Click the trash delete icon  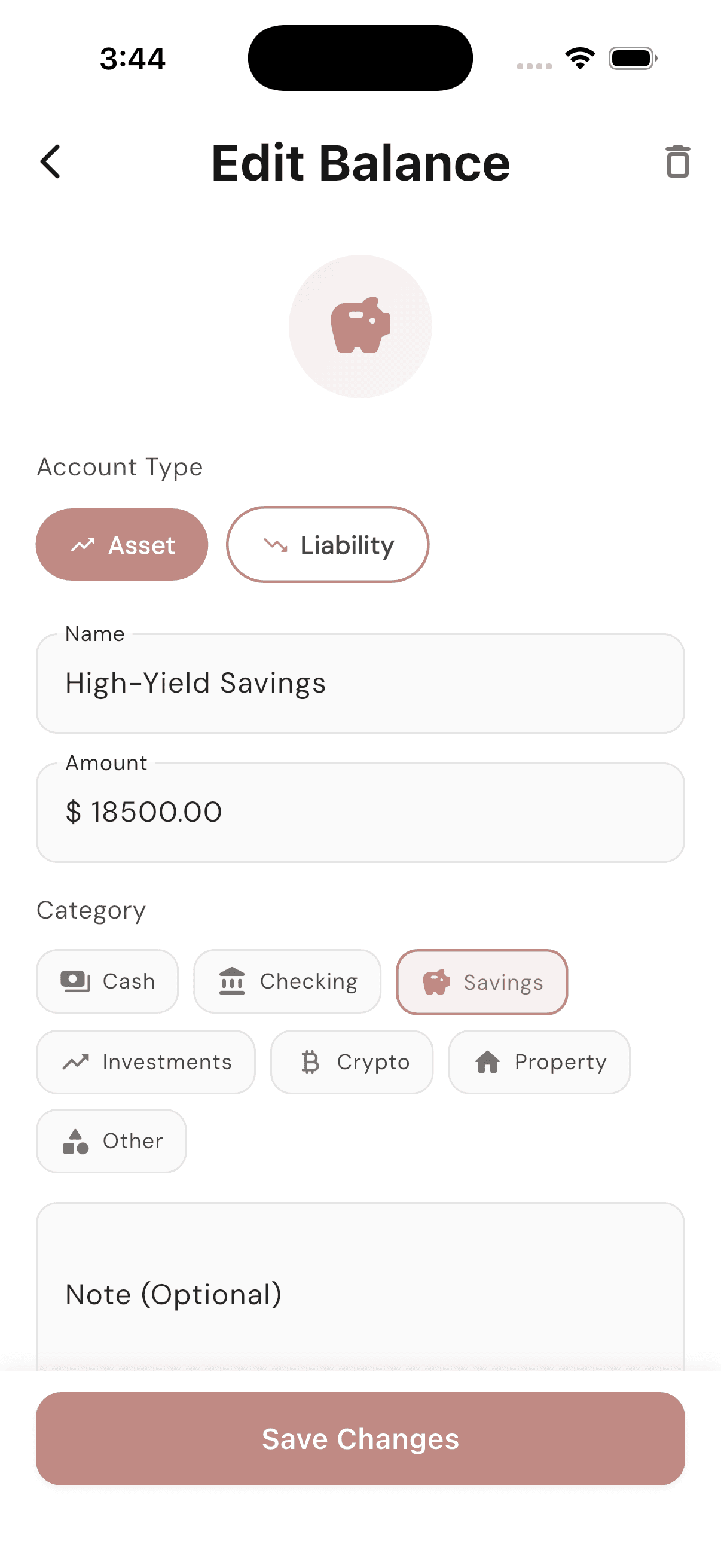click(x=677, y=163)
